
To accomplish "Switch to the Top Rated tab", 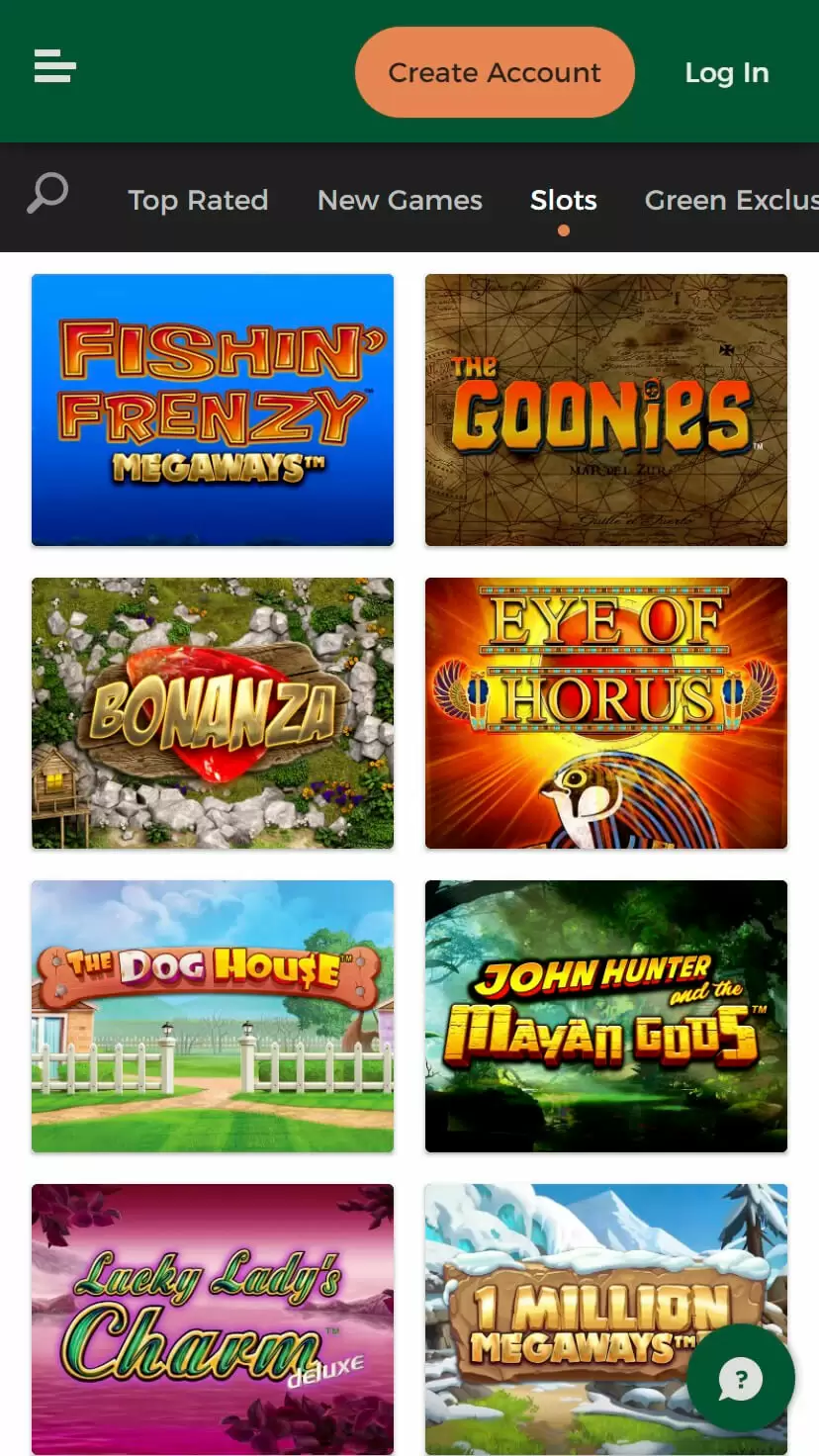I will tap(198, 200).
